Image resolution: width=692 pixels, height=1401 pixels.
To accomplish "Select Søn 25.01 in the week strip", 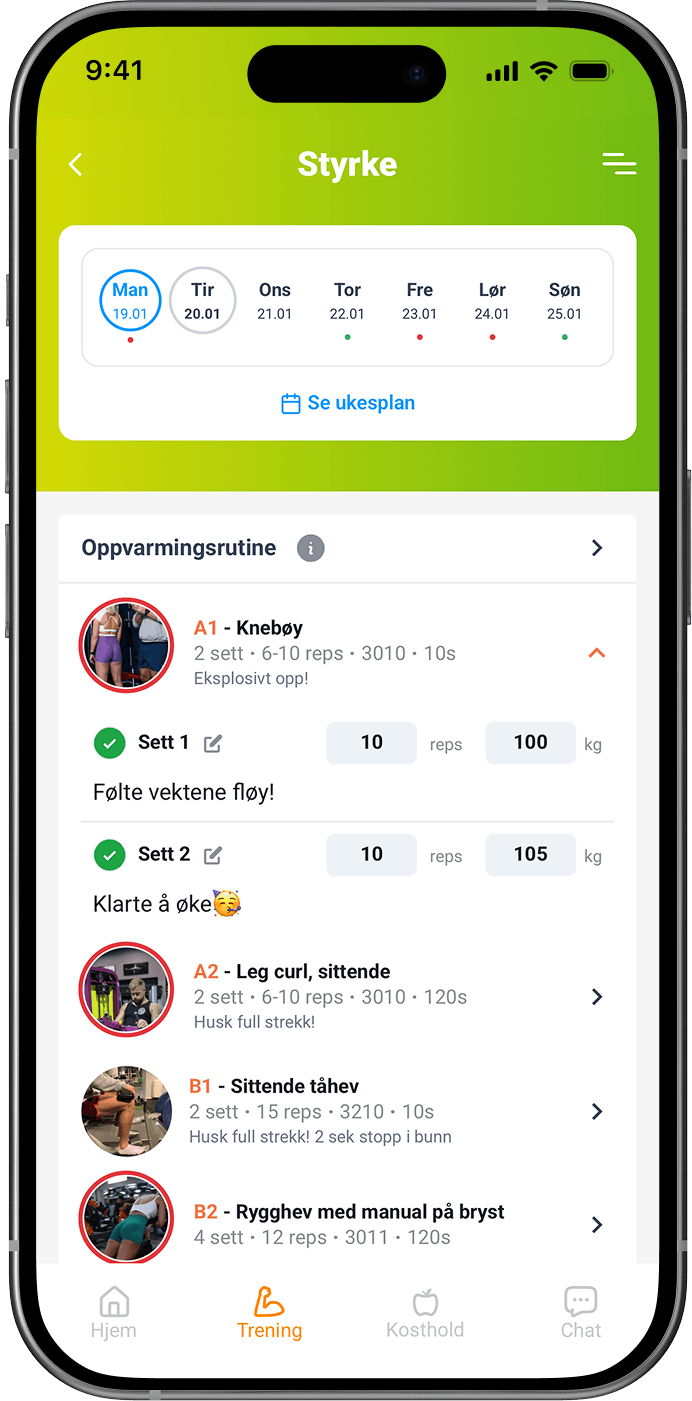I will 565,300.
